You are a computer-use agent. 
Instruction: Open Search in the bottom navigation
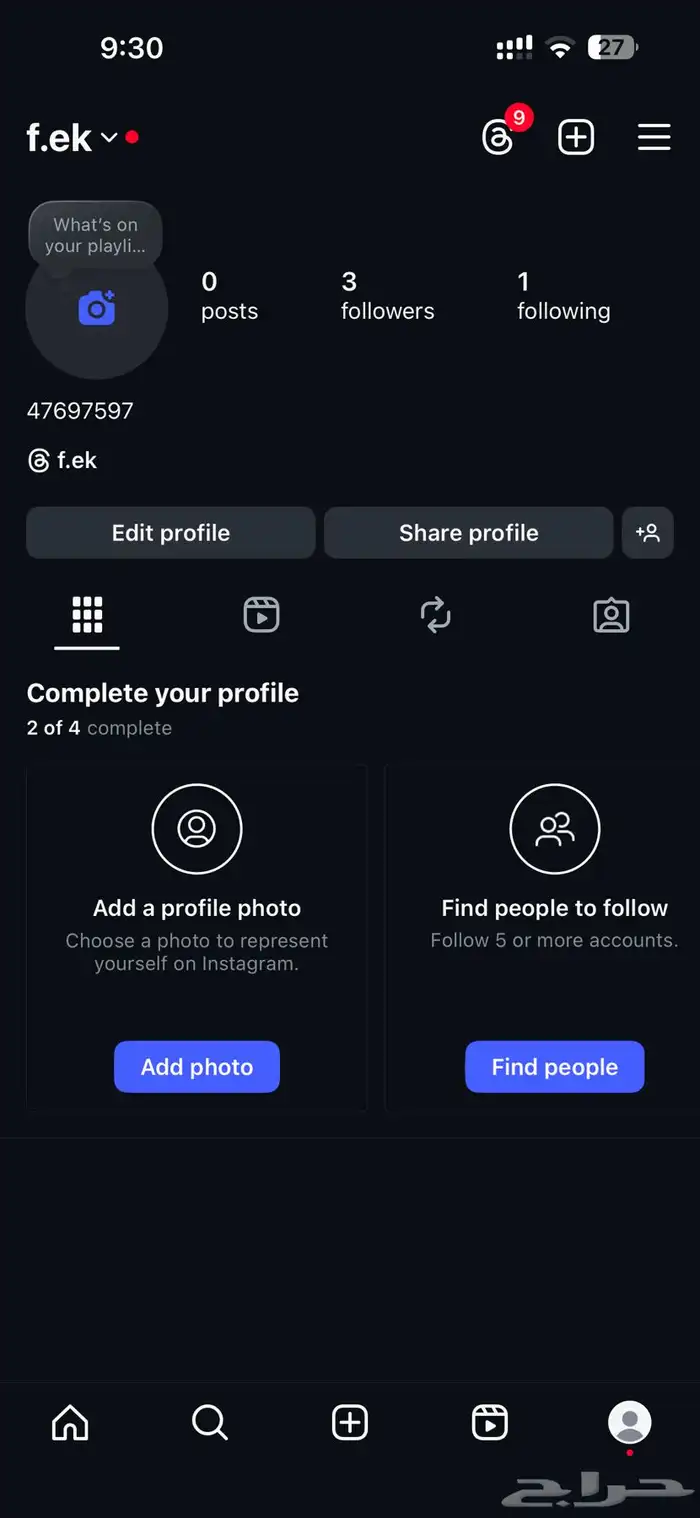tap(210, 1422)
